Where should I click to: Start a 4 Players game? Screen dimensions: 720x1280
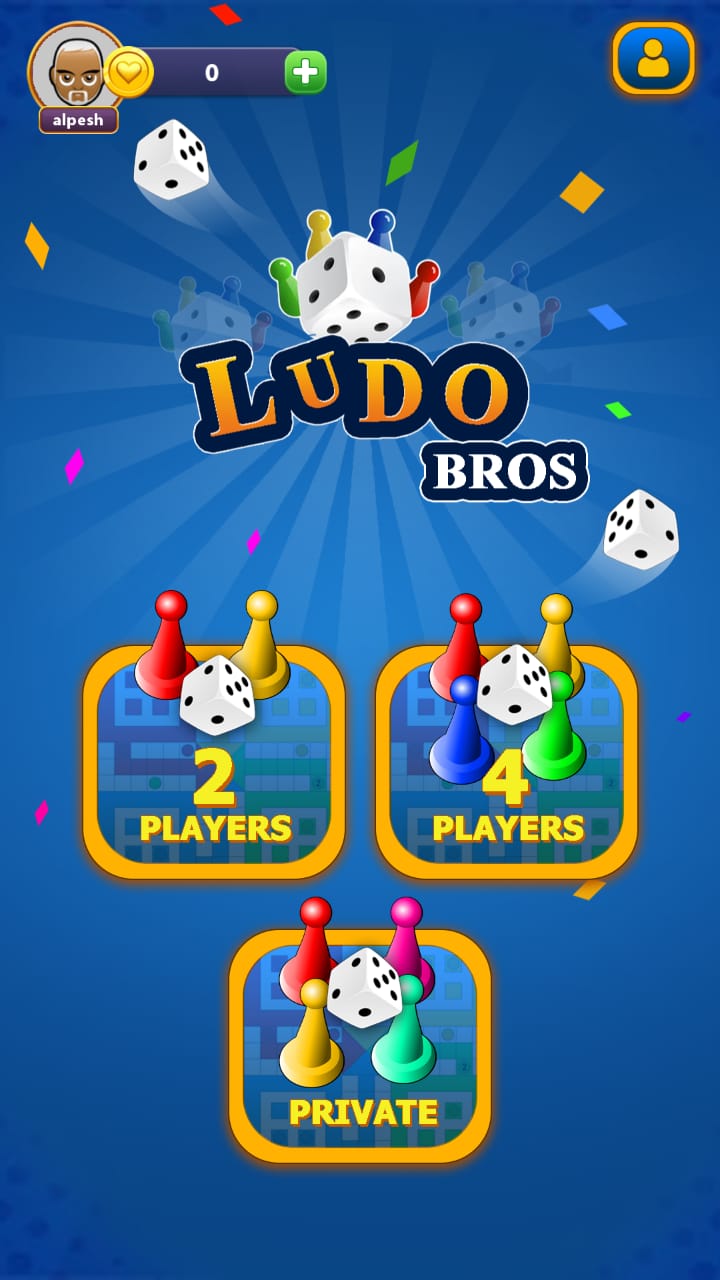click(507, 762)
